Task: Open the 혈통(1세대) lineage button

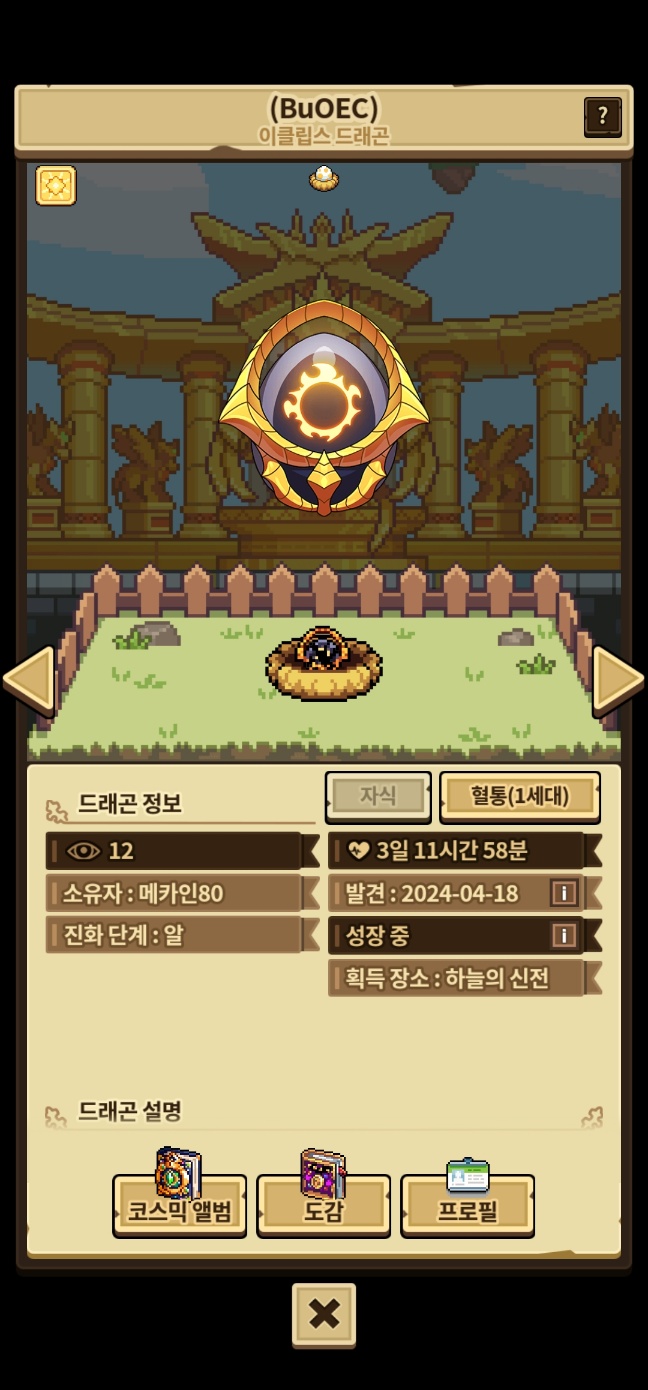Action: [520, 796]
